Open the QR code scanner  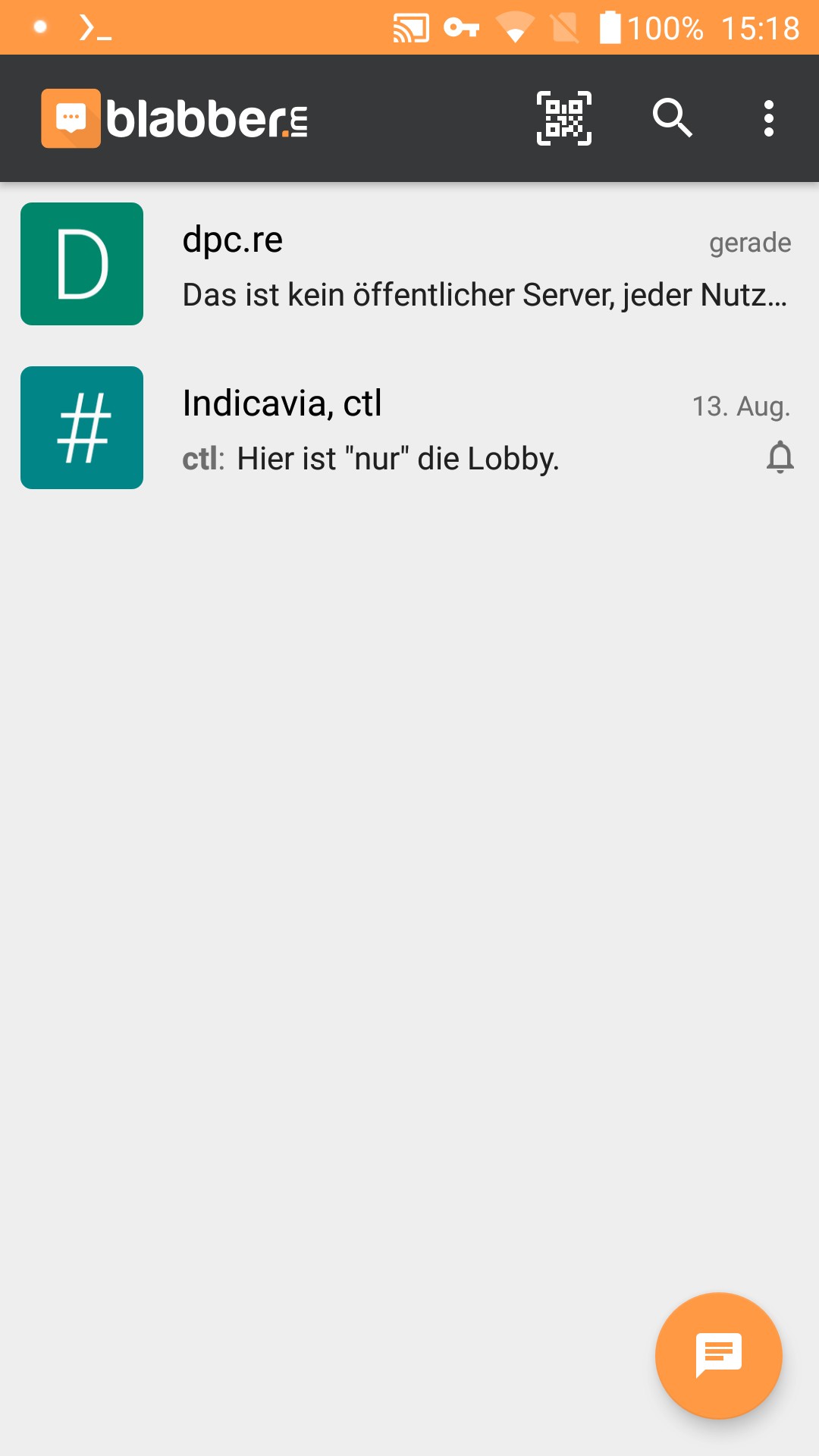564,118
